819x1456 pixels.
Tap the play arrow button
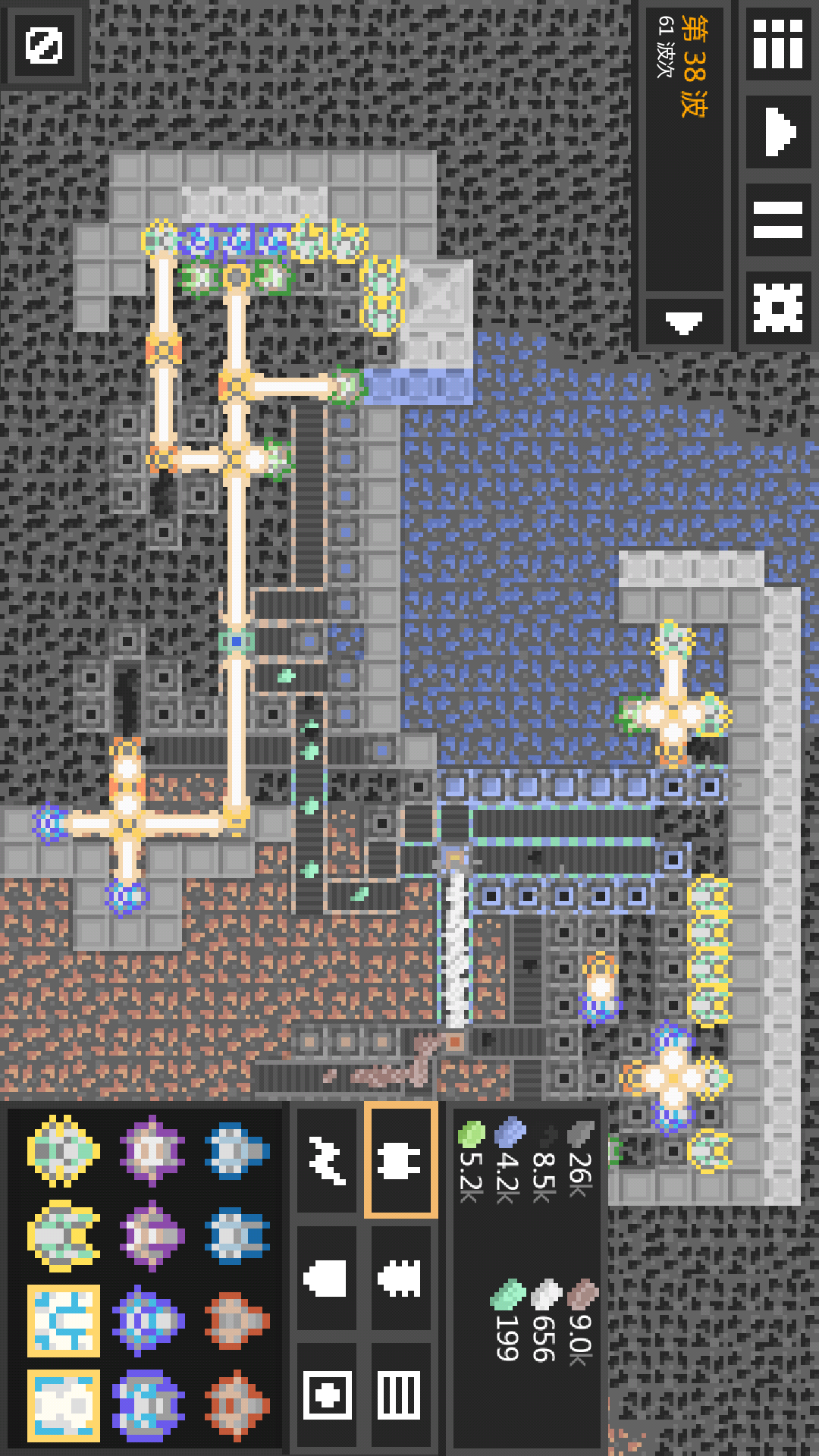tap(778, 132)
